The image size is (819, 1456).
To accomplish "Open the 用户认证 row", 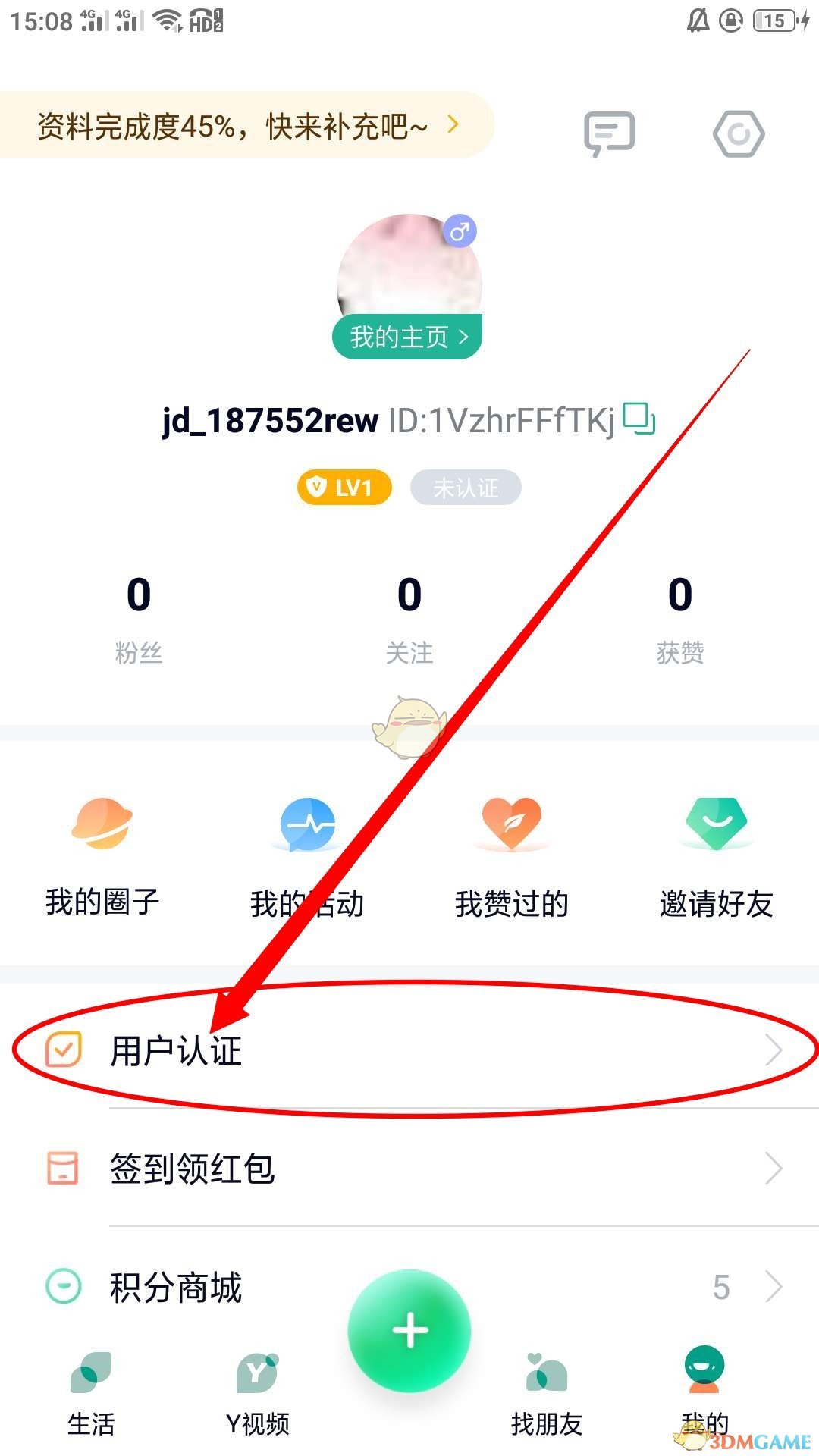I will 409,1051.
